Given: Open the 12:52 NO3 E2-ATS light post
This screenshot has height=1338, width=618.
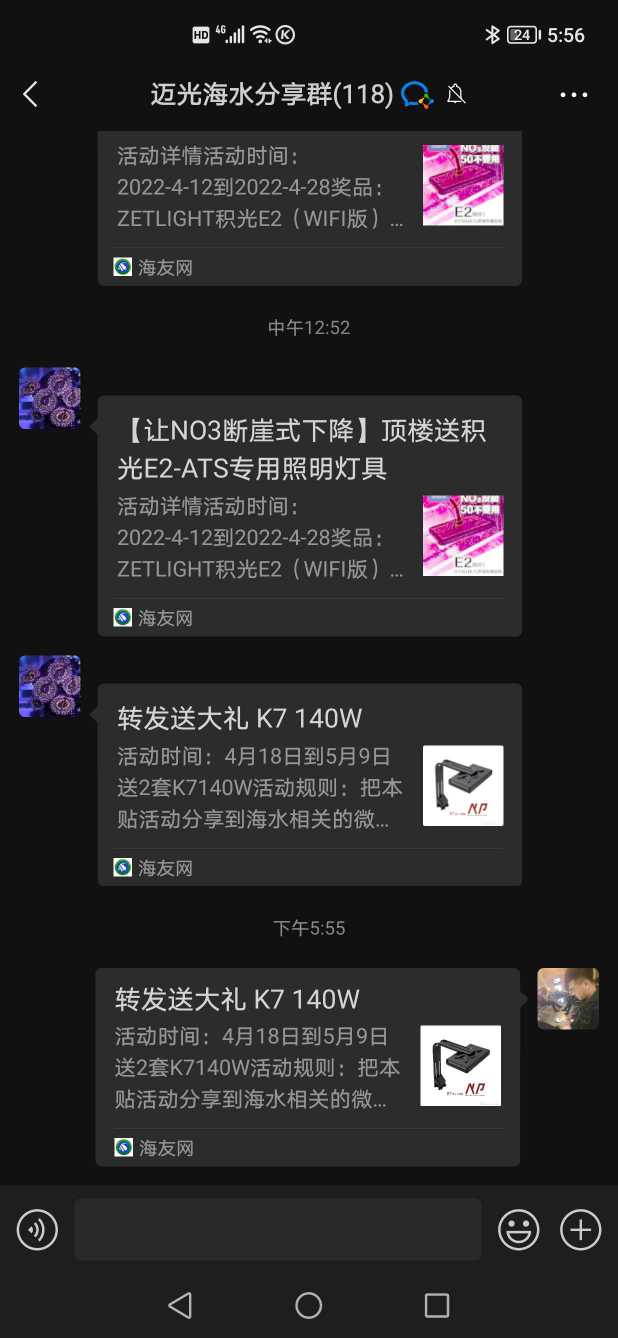Looking at the screenshot, I should (309, 515).
